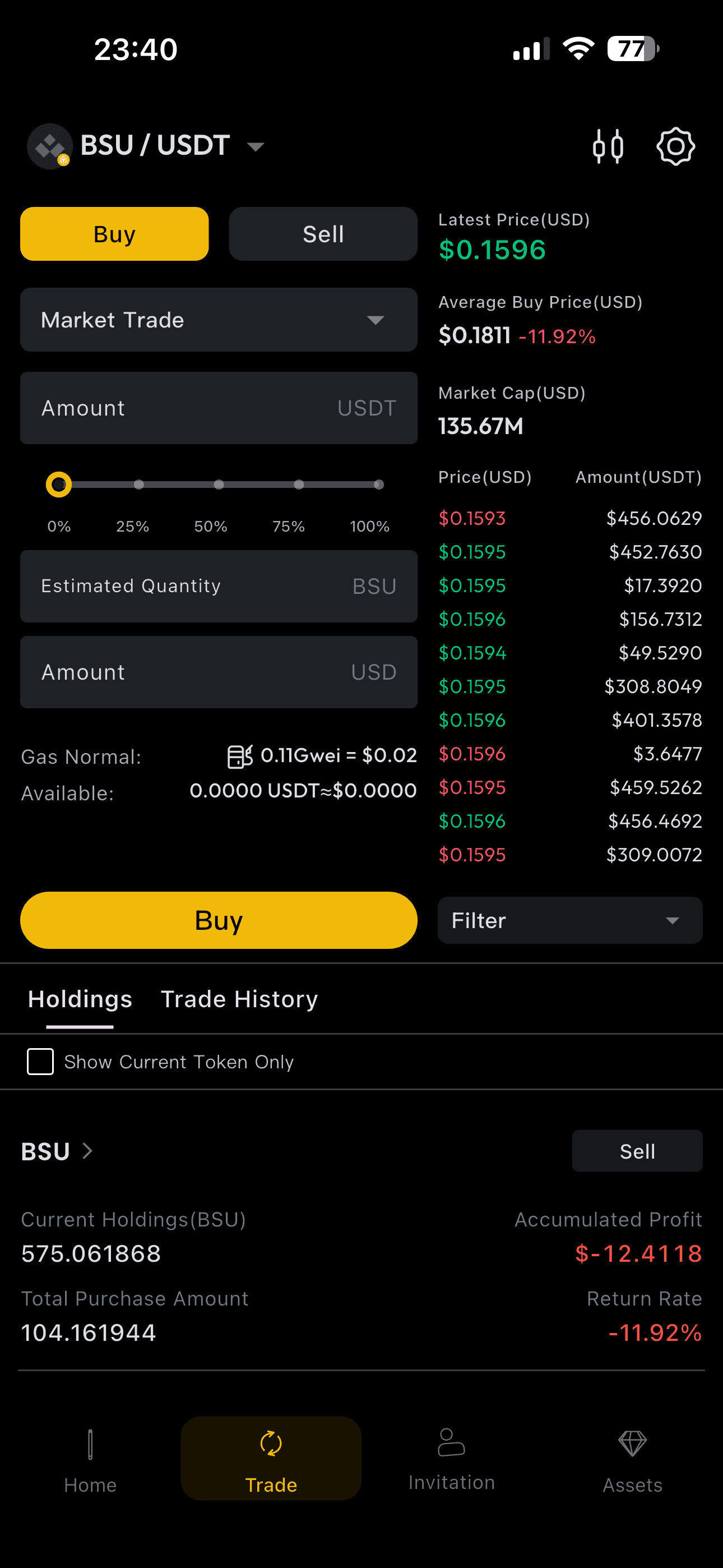Open the Invitation icon
723x1568 pixels.
tap(451, 1442)
